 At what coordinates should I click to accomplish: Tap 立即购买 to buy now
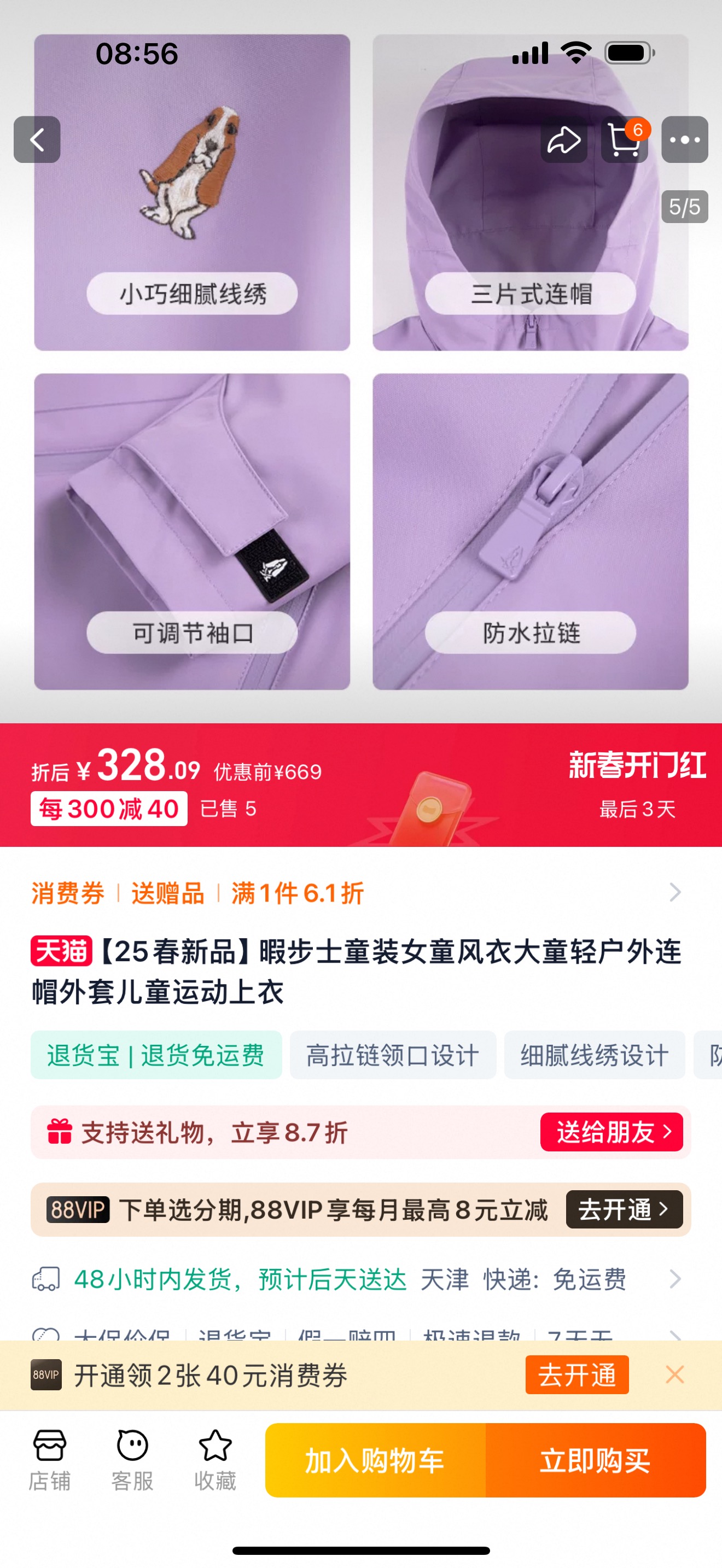pyautogui.click(x=595, y=1460)
